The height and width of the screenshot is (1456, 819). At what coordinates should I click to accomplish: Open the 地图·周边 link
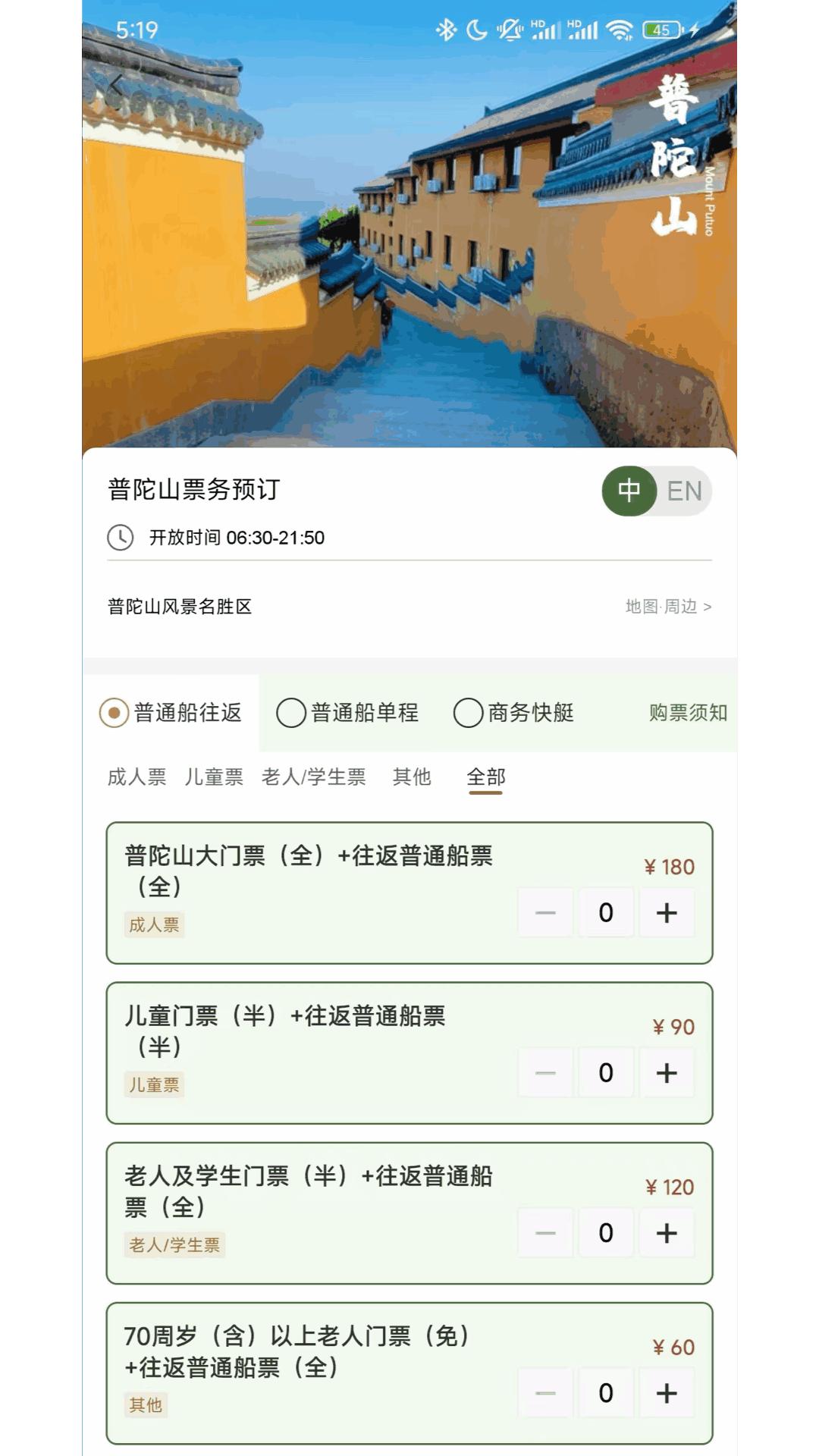(661, 607)
